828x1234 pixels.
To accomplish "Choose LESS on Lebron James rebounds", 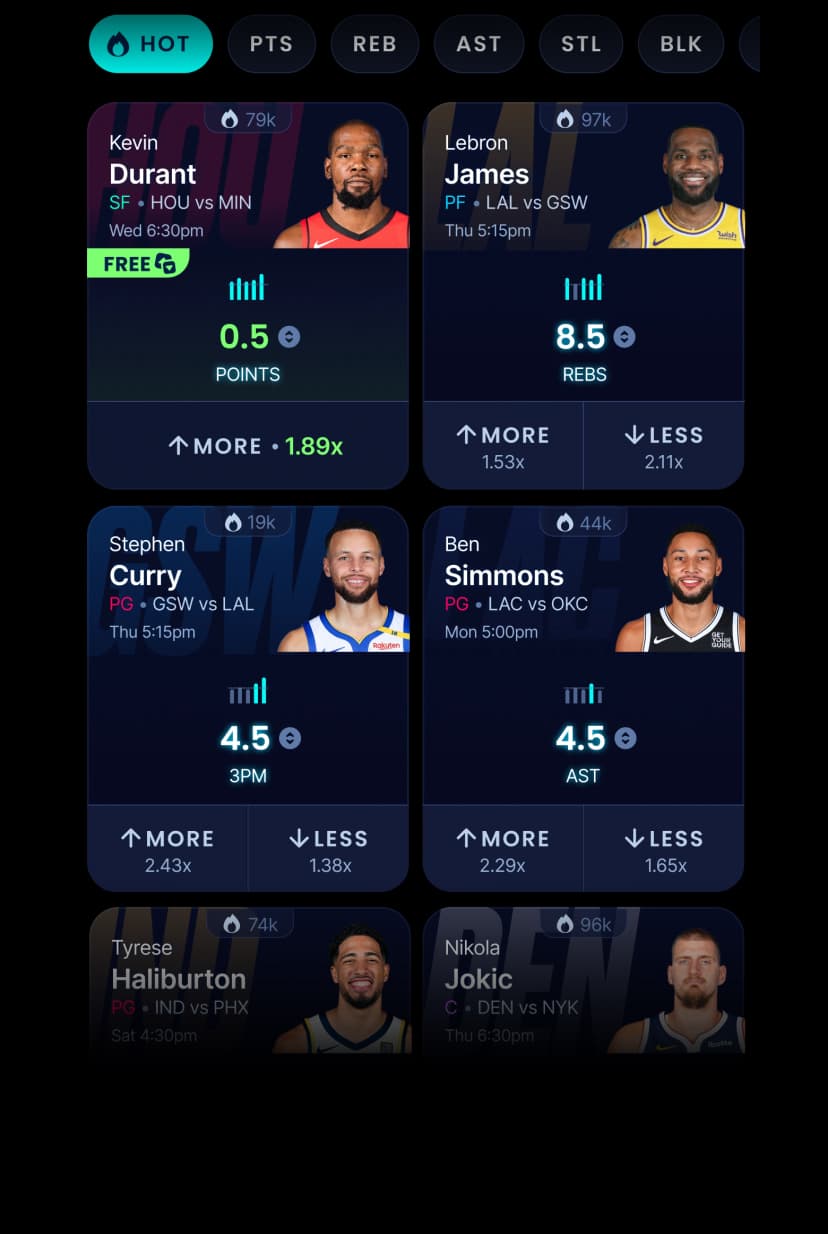I will pos(664,446).
